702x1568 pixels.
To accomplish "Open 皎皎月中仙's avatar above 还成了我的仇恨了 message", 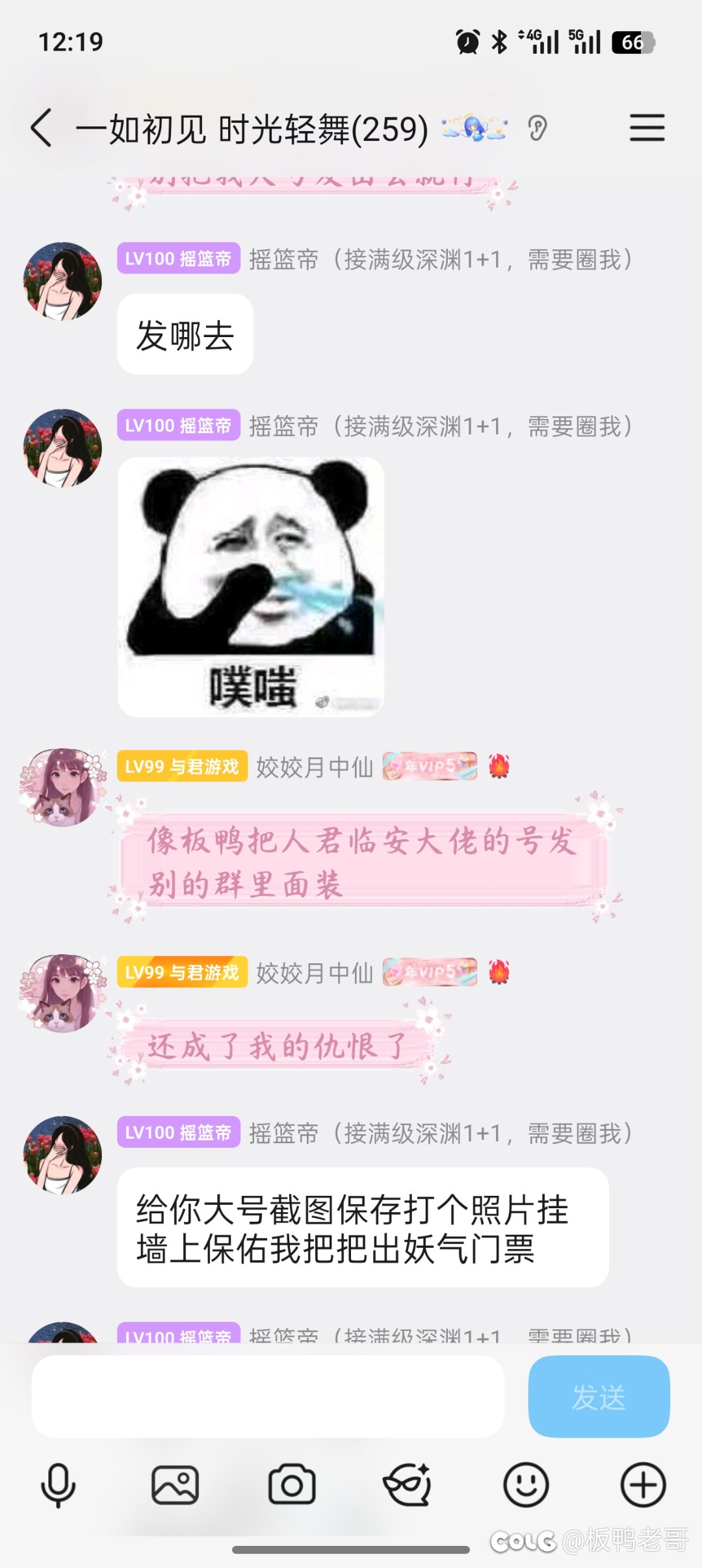I will click(x=62, y=993).
